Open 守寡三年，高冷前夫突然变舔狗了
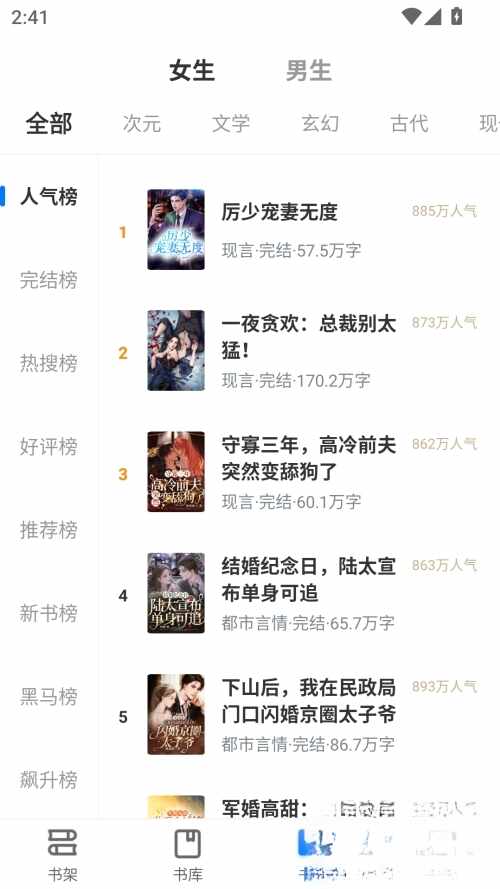This screenshot has width=500, height=889. tap(298, 472)
